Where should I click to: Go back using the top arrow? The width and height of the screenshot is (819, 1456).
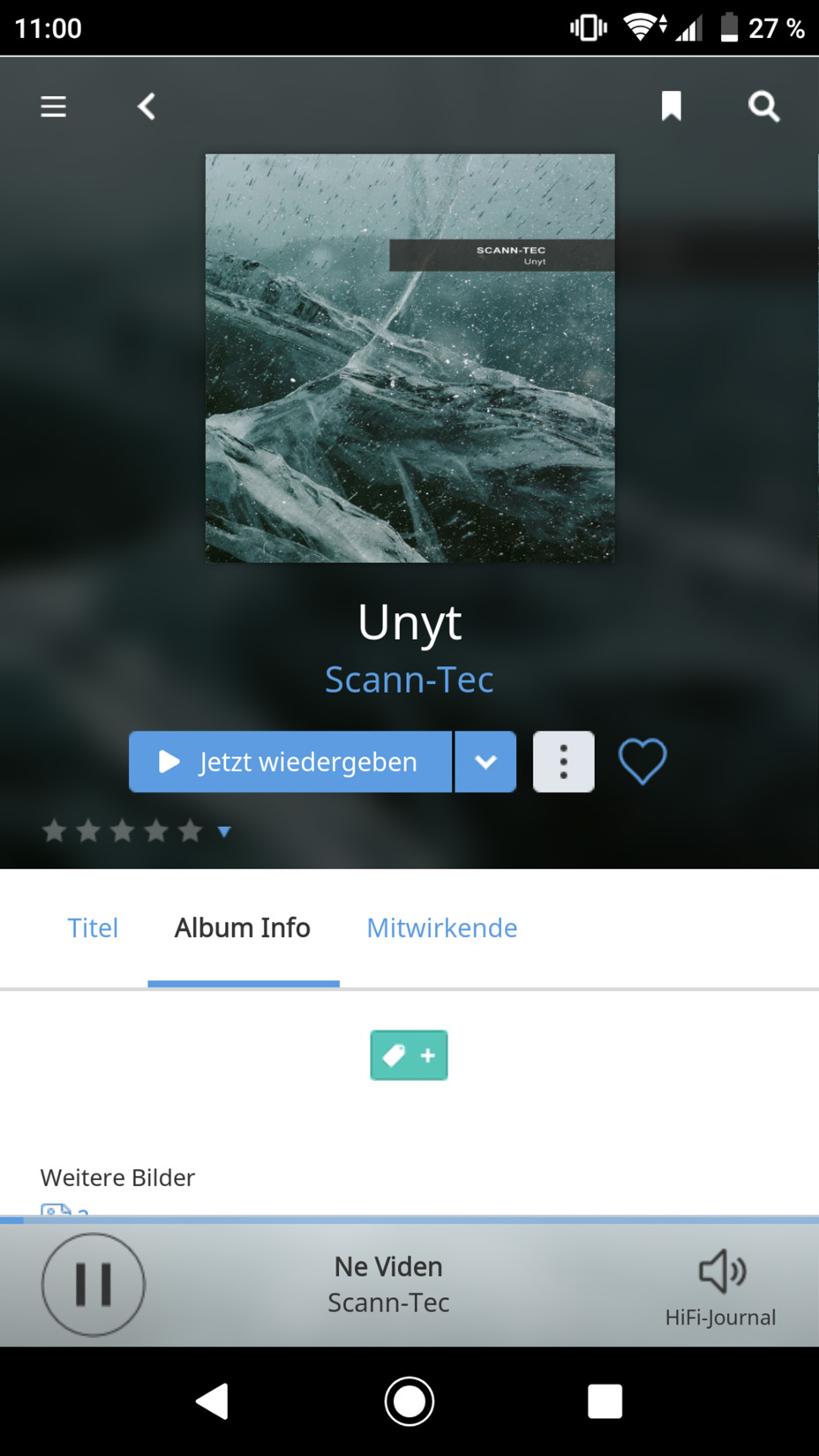[147, 107]
